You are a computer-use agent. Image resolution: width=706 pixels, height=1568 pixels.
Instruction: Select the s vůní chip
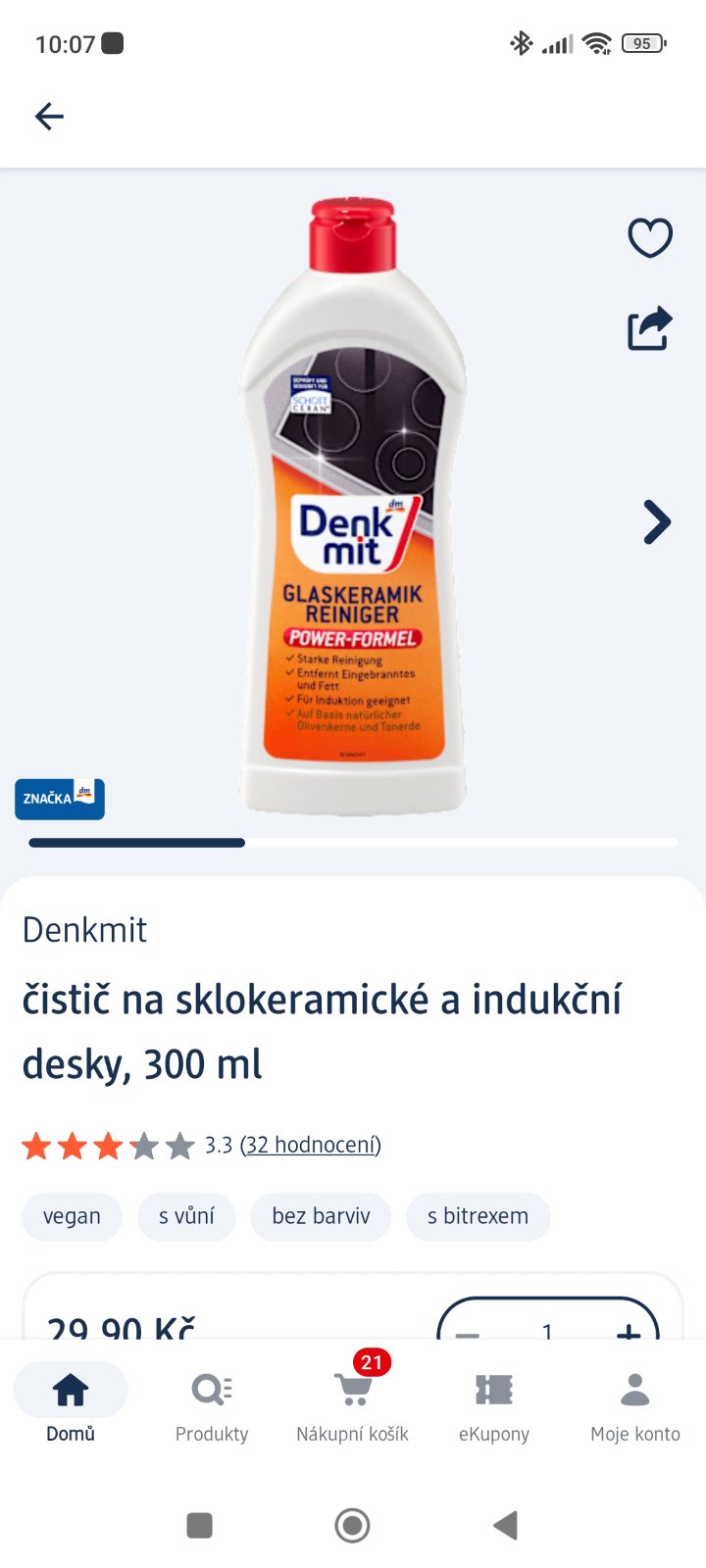(186, 1216)
